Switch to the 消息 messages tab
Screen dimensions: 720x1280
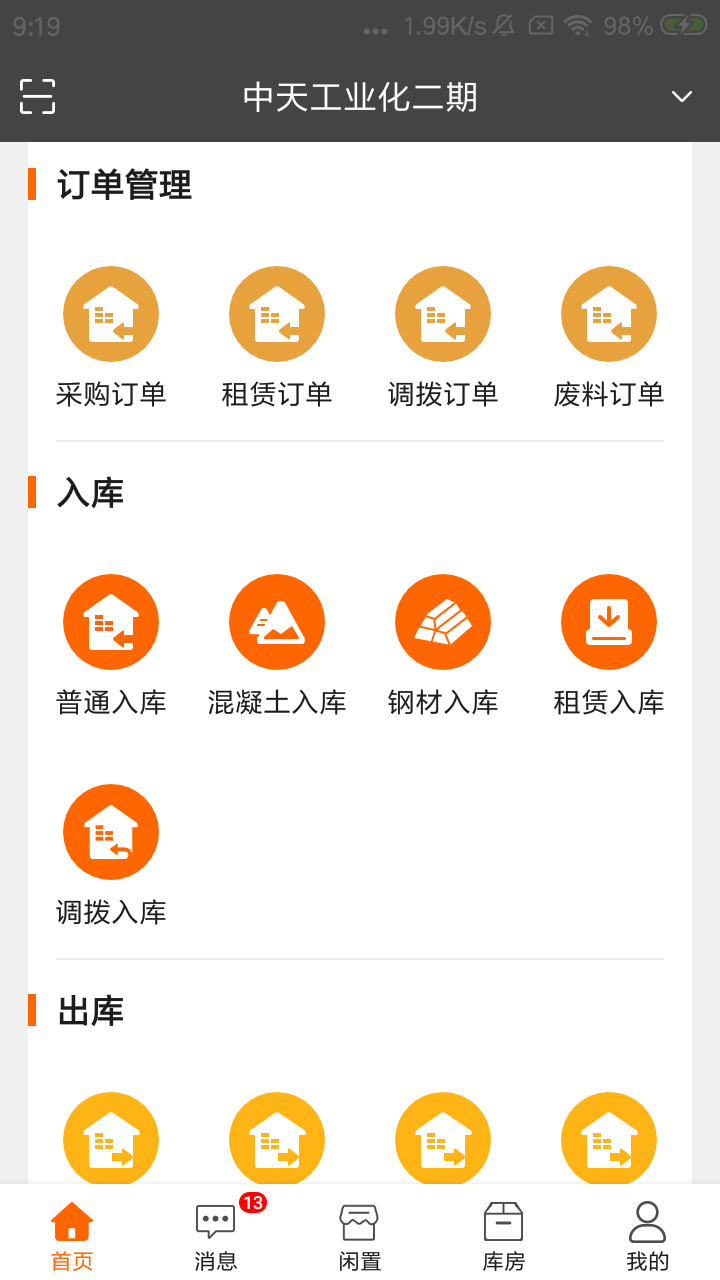coord(213,1235)
